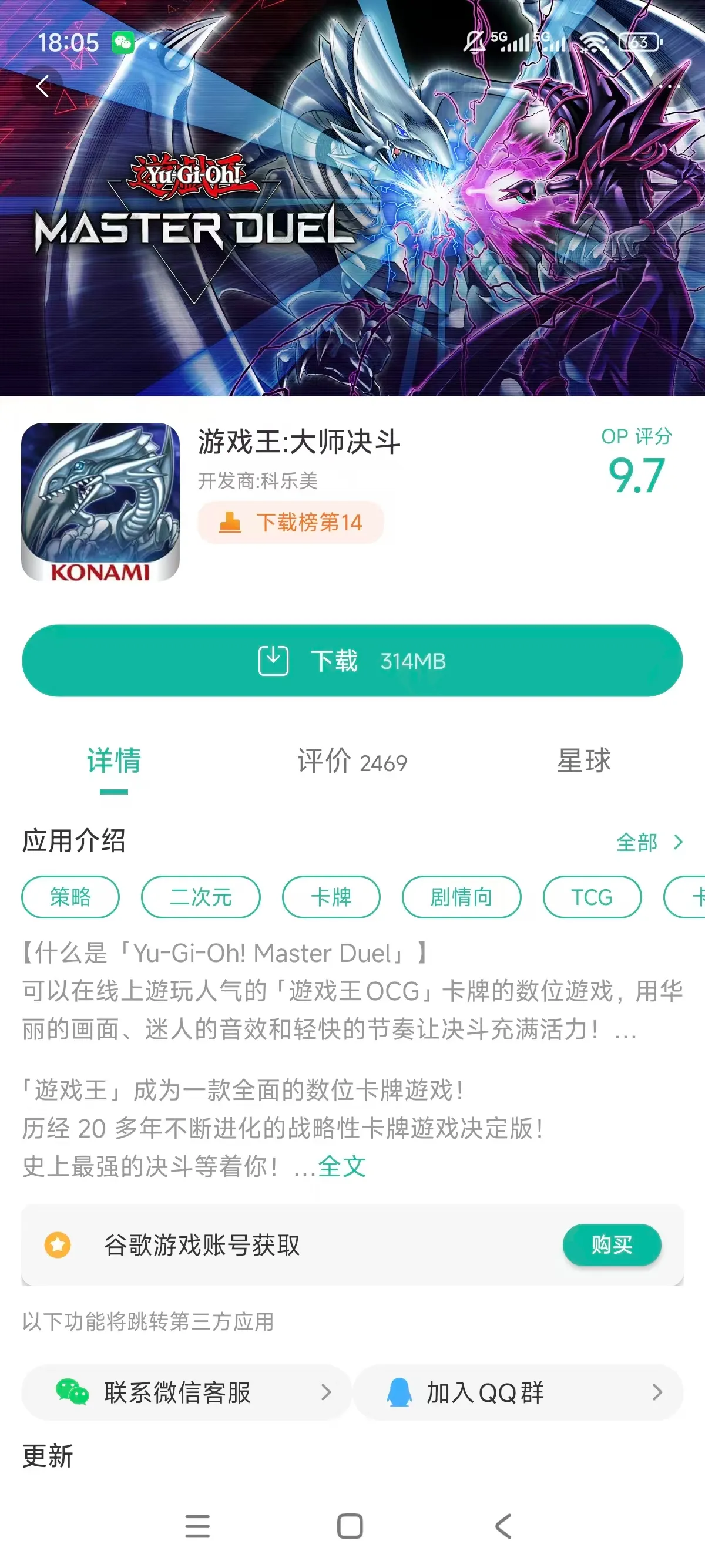Select the TCG tag chip
This screenshot has width=705, height=1568.
pyautogui.click(x=592, y=897)
